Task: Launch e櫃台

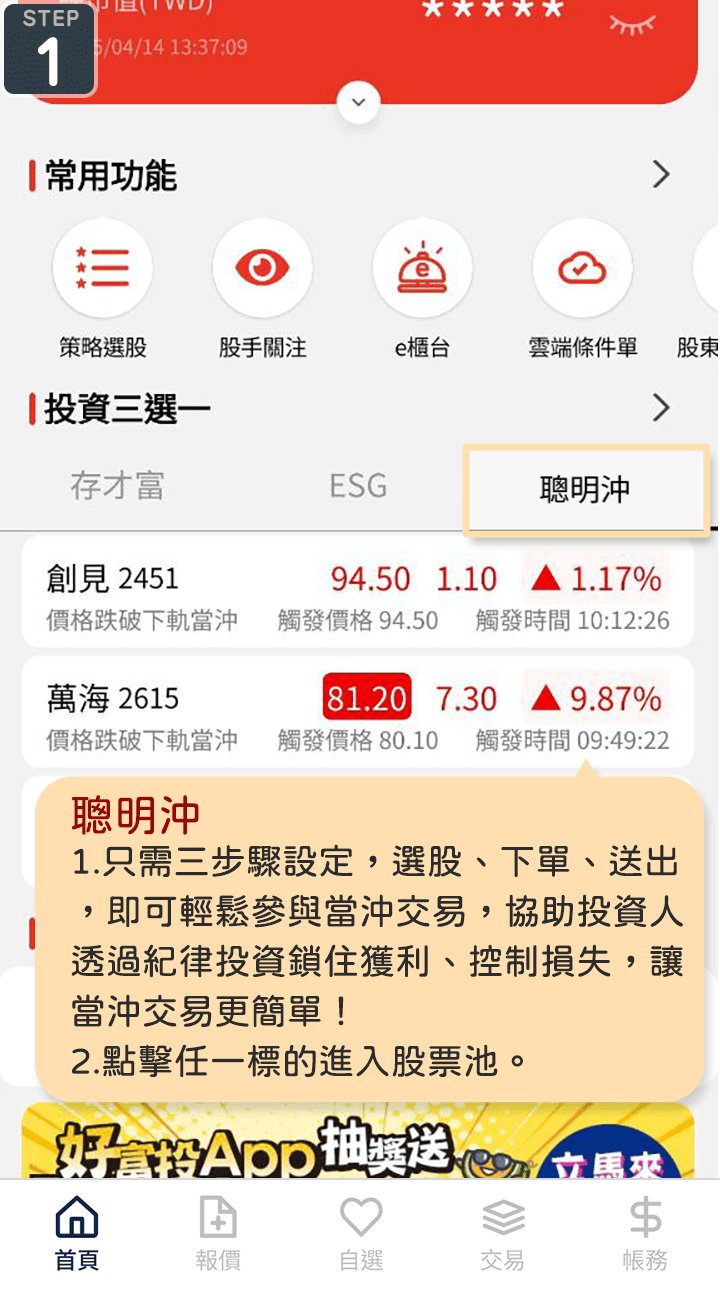Action: coord(422,269)
